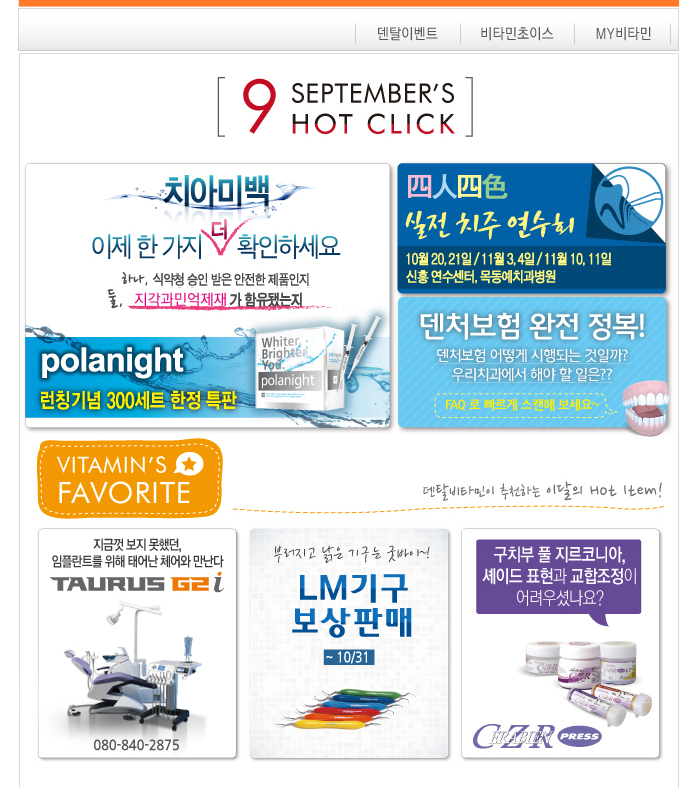The width and height of the screenshot is (700, 788).
Task: Open the CZR Press zirconia card
Action: (560, 643)
